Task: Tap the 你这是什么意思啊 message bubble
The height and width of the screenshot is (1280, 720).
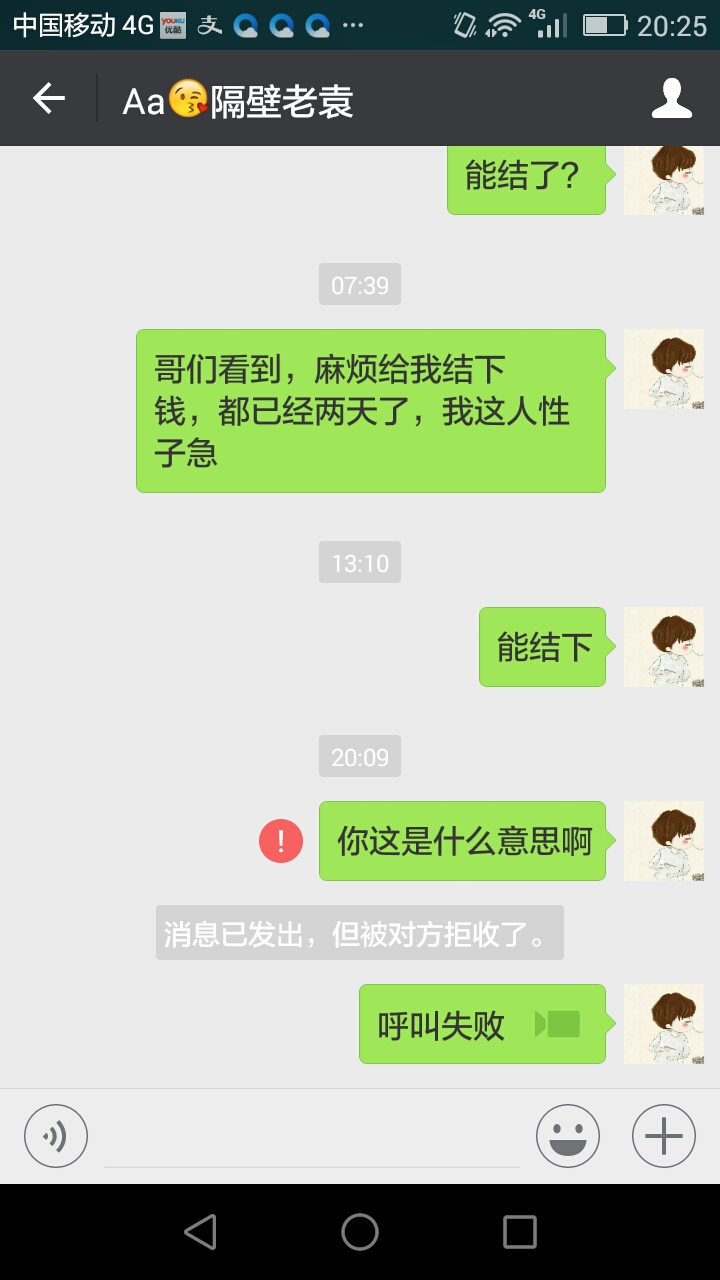Action: click(x=461, y=841)
